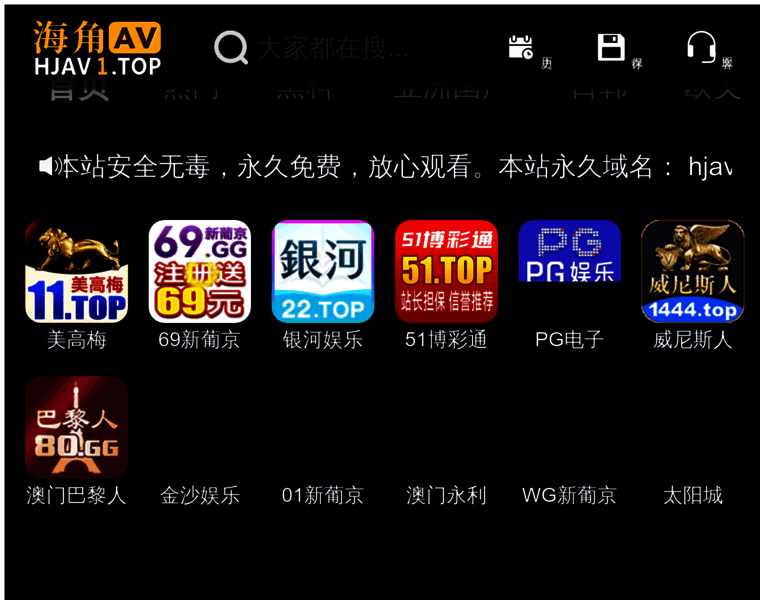
Task: Open the search box at the top
Action: coord(330,47)
